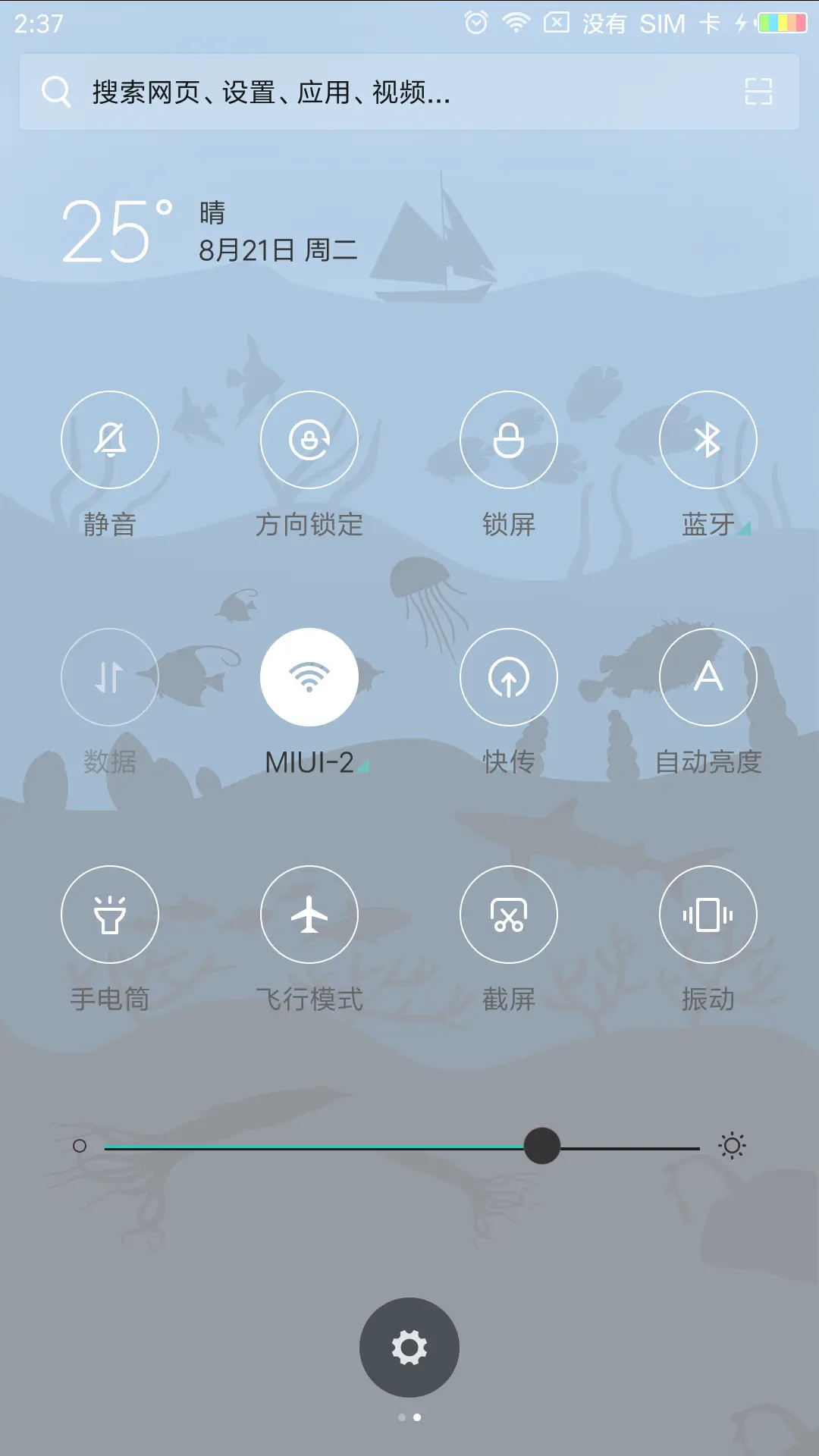
Task: Adjust the brightness slider handle
Action: click(x=543, y=1146)
